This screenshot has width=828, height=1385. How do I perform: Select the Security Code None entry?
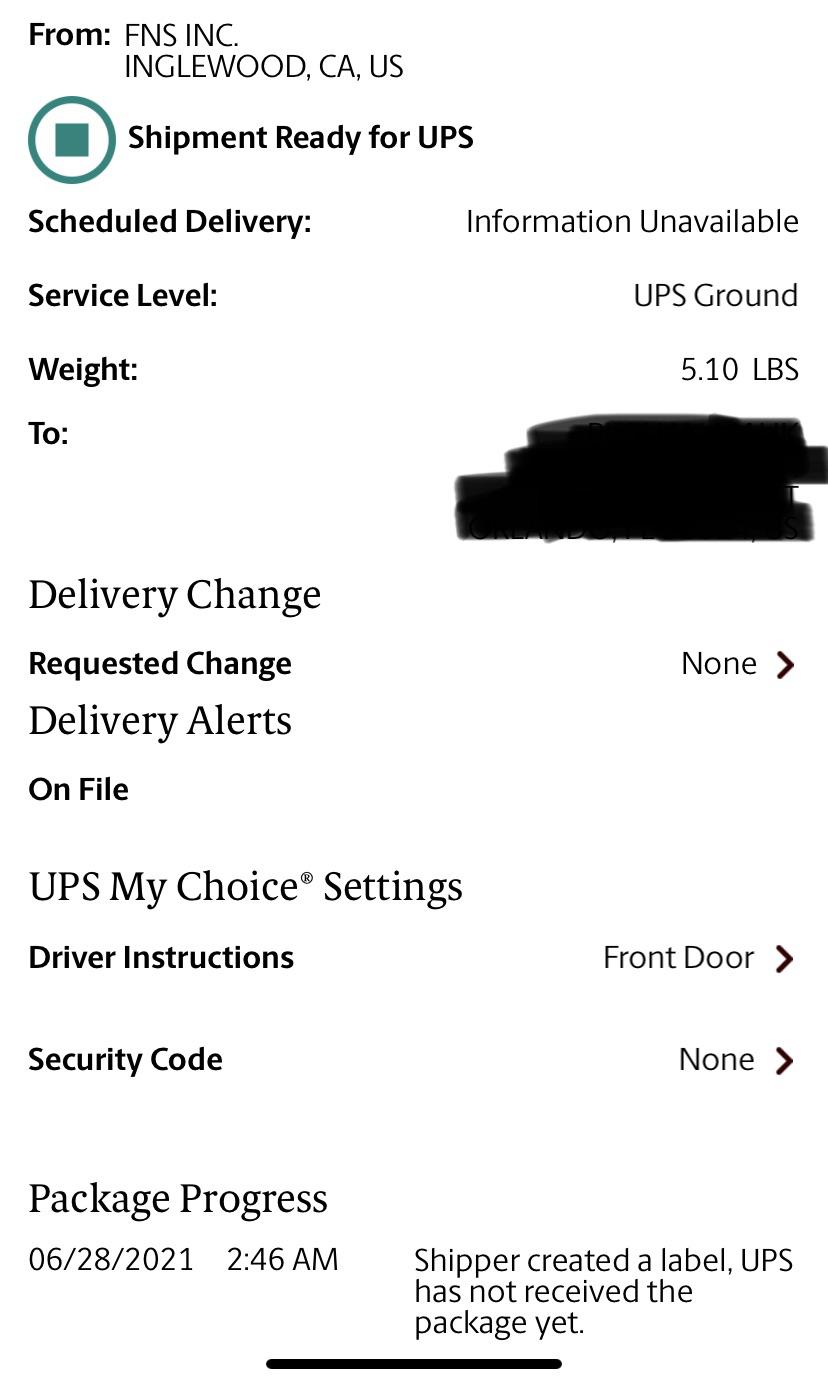click(716, 1059)
